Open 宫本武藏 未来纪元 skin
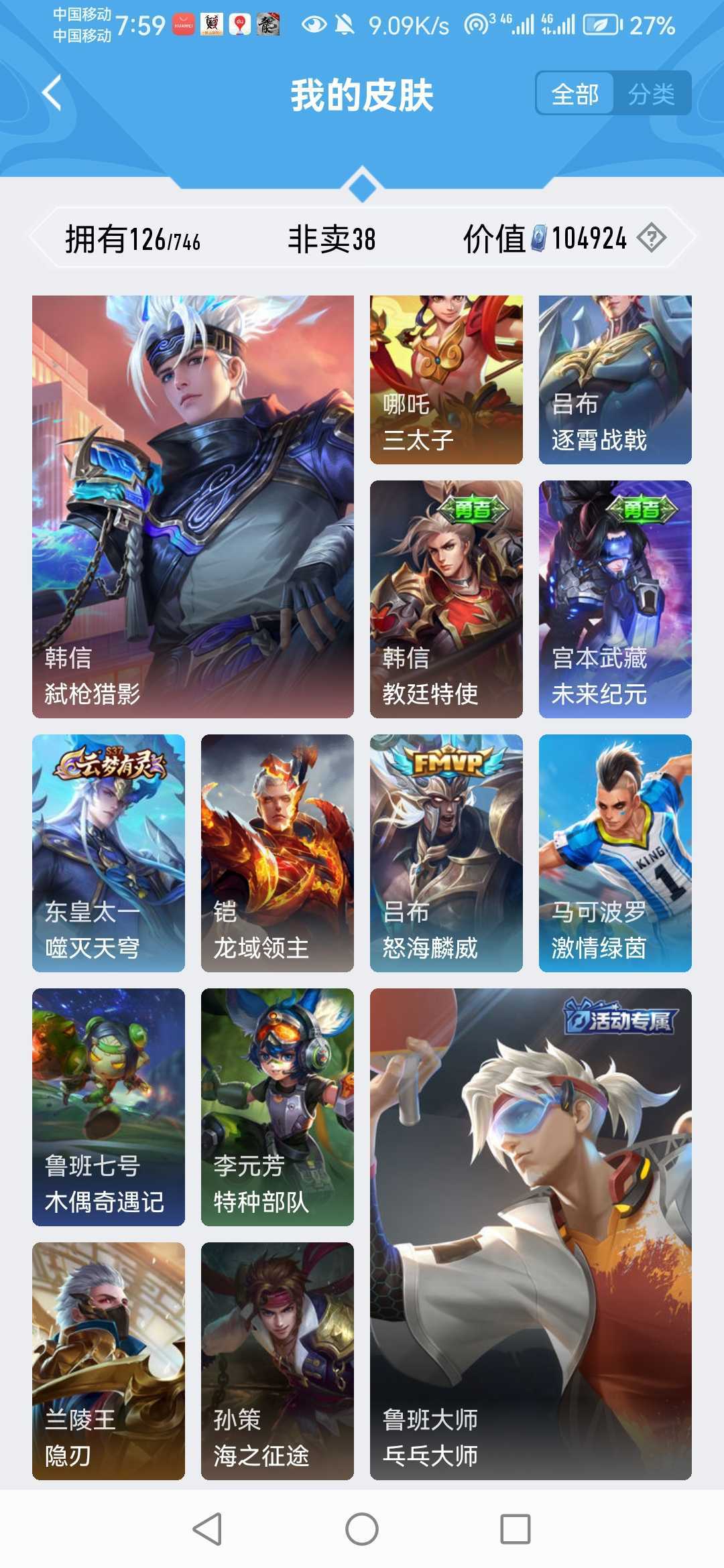The width and height of the screenshot is (724, 1568). pos(615,598)
